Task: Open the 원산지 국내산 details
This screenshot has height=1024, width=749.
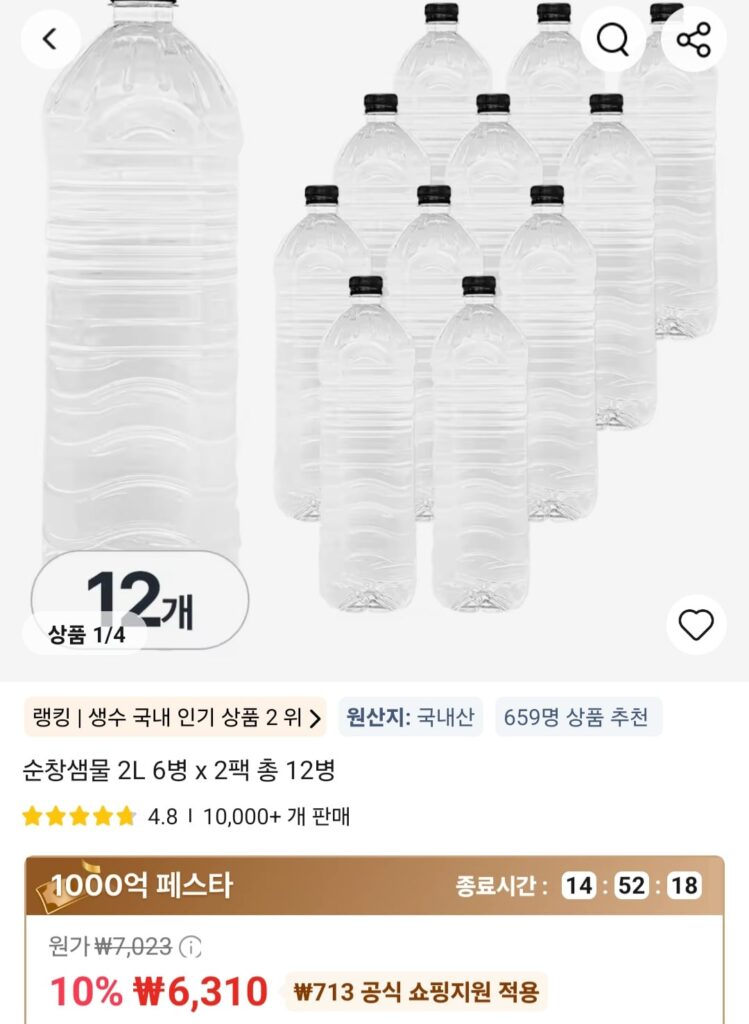Action: tap(412, 716)
